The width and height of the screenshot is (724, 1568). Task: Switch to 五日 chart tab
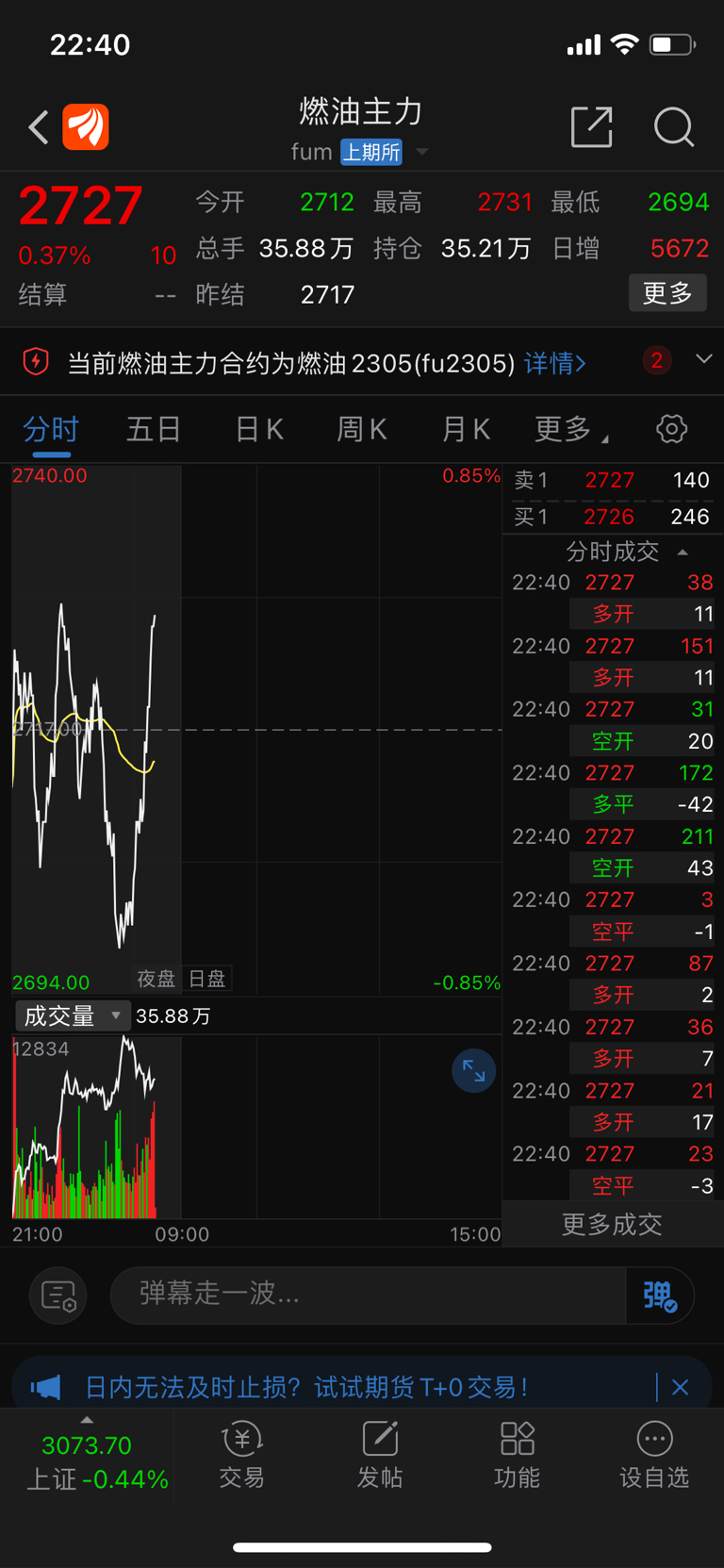click(154, 430)
